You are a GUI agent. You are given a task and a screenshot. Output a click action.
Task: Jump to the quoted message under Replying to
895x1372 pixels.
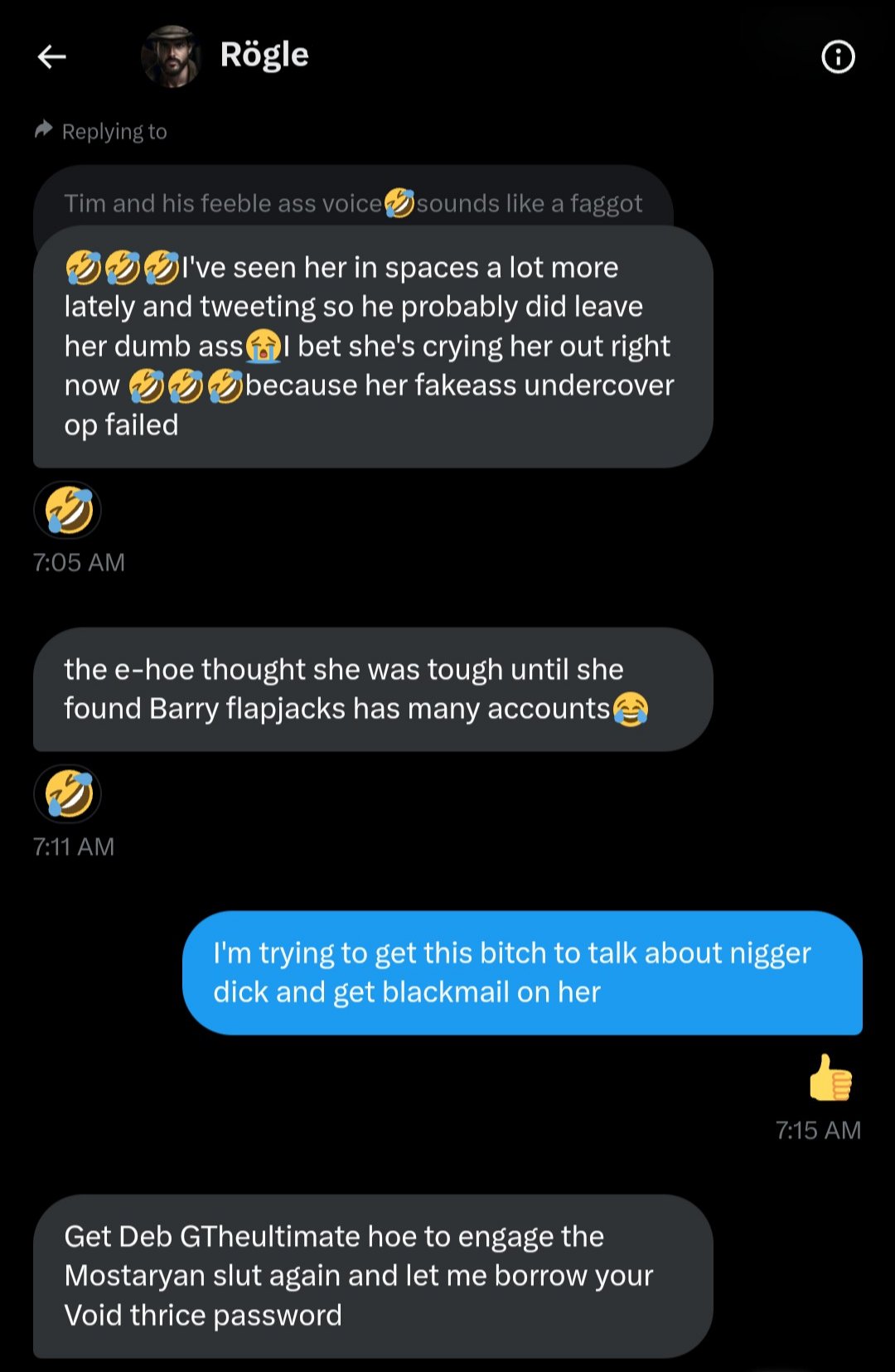point(352,202)
